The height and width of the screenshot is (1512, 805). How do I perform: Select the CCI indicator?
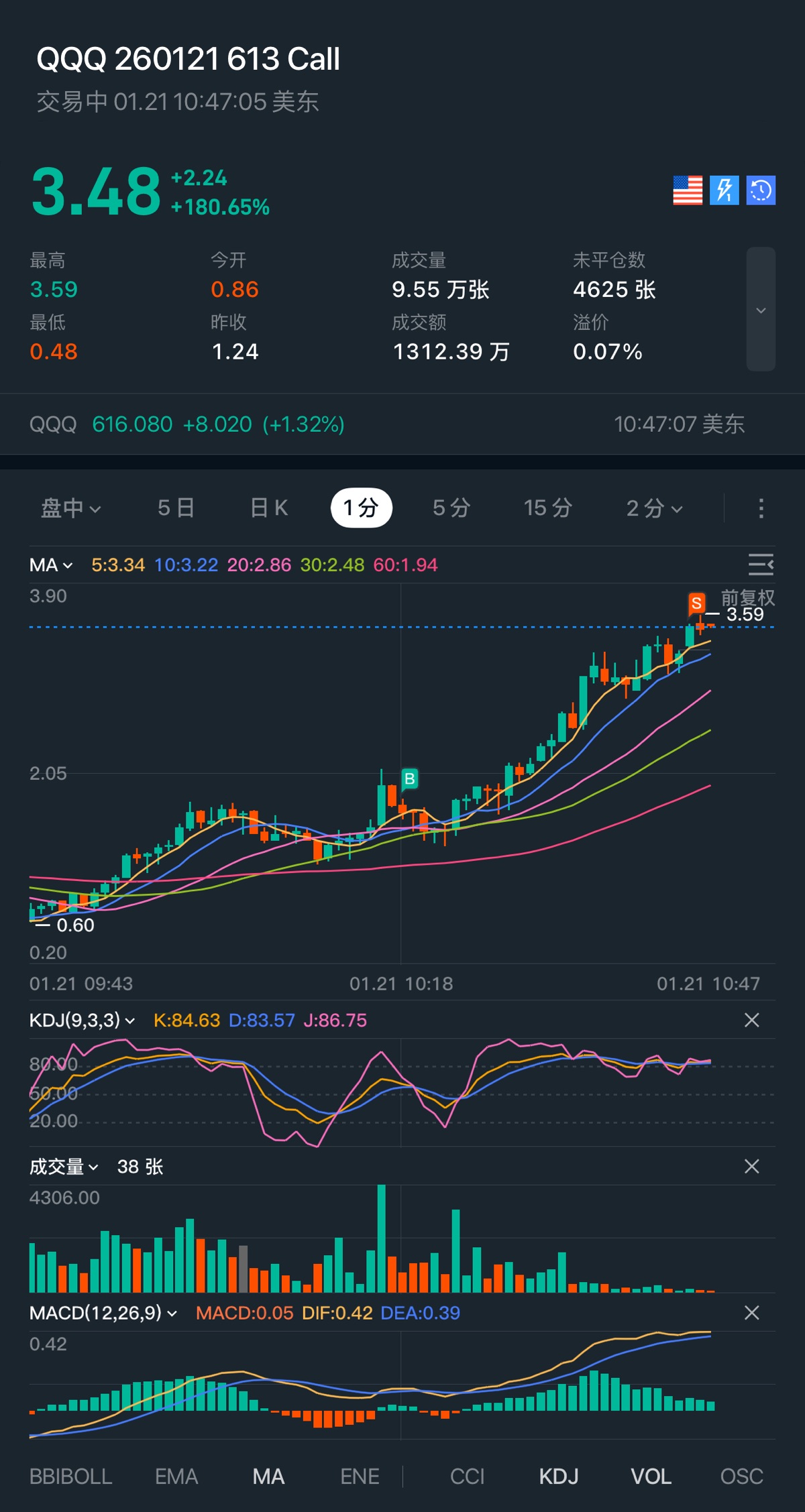467,1476
